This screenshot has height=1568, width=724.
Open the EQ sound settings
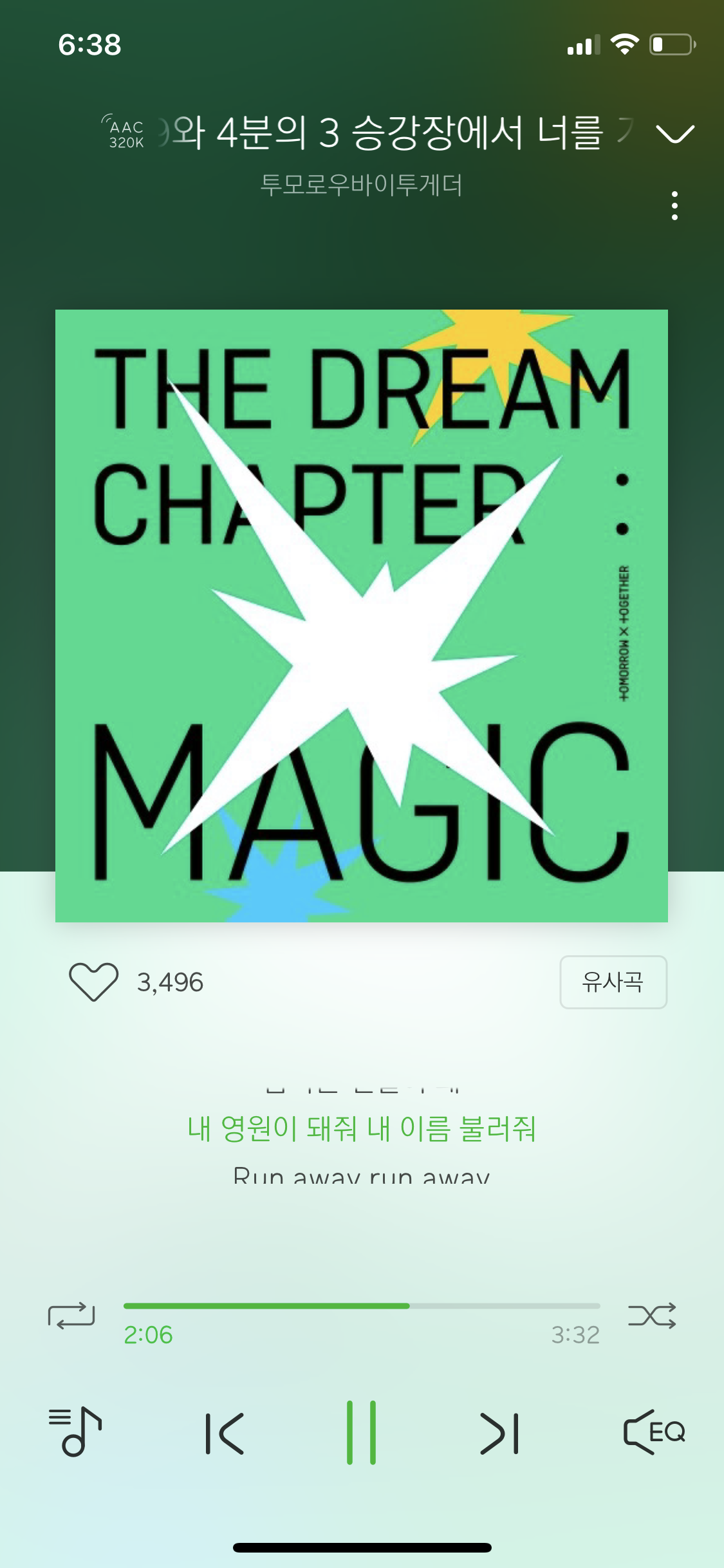tap(654, 1432)
